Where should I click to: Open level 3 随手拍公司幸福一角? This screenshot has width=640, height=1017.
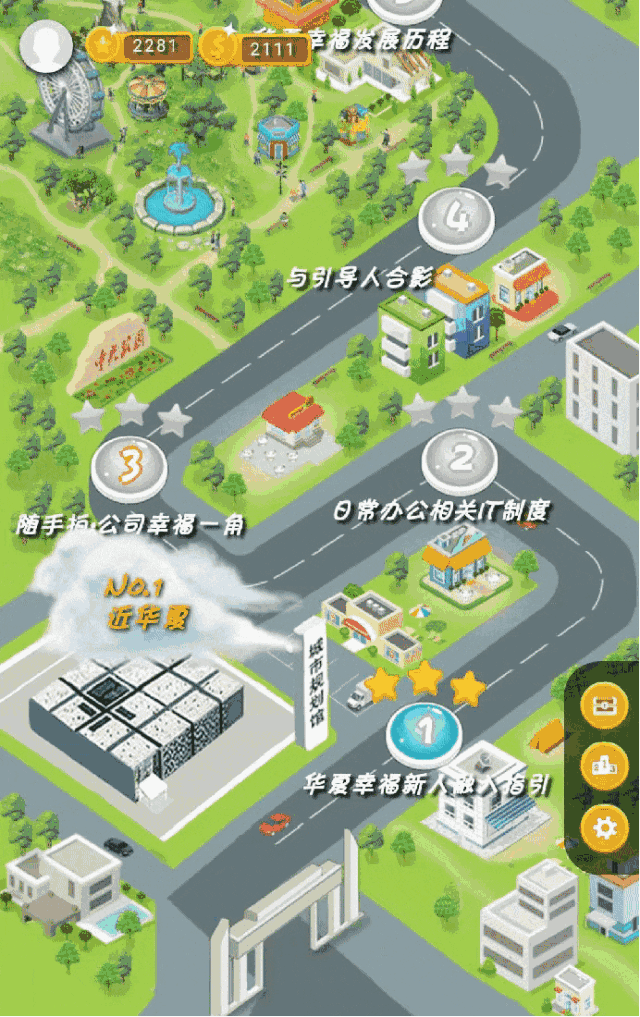click(x=129, y=466)
